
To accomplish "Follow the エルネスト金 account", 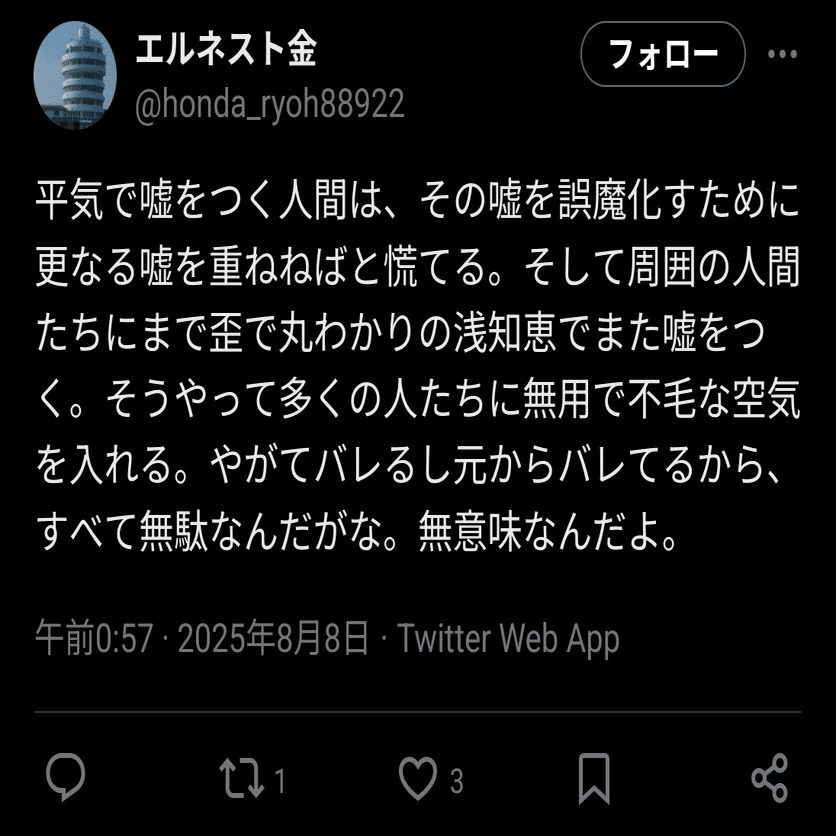I will [x=663, y=54].
